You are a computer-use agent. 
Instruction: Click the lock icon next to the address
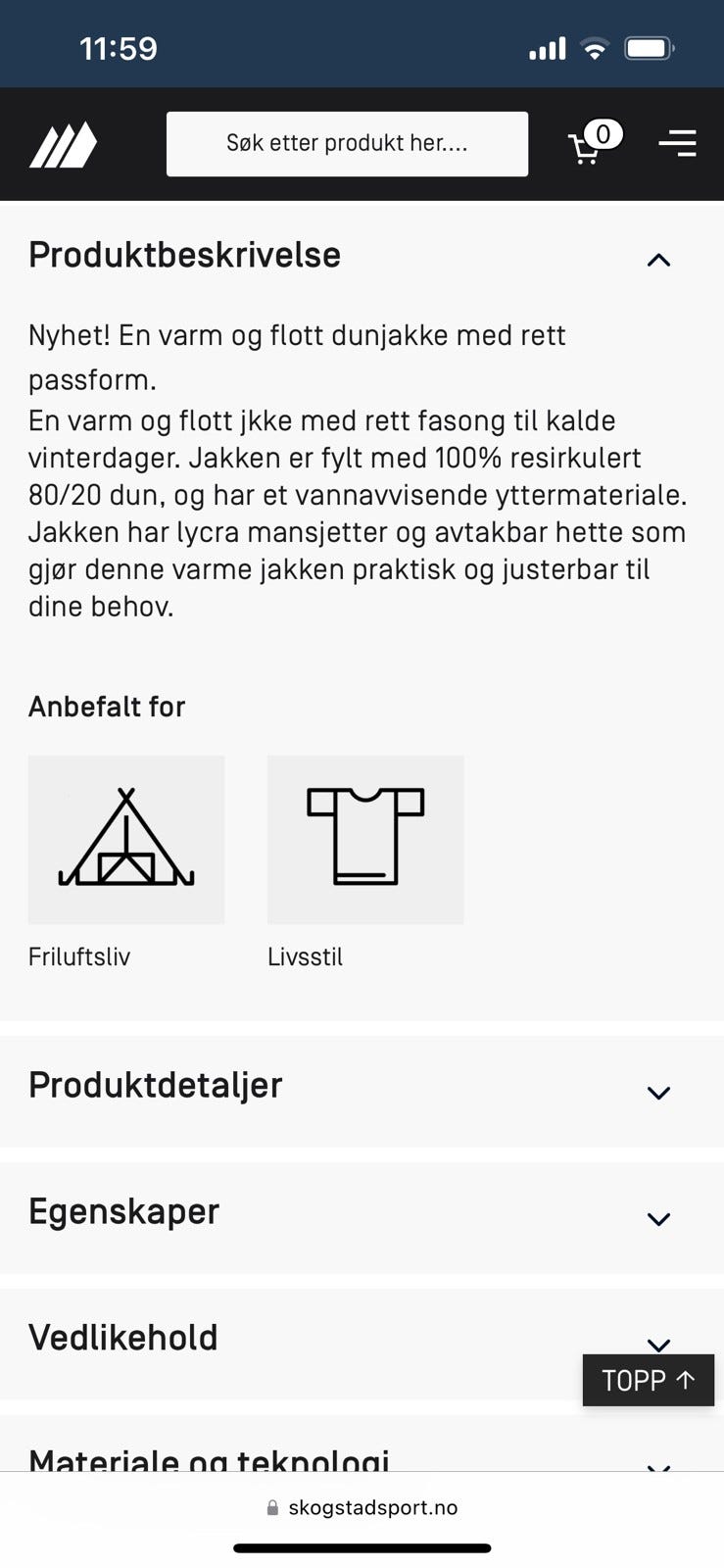(x=271, y=1507)
